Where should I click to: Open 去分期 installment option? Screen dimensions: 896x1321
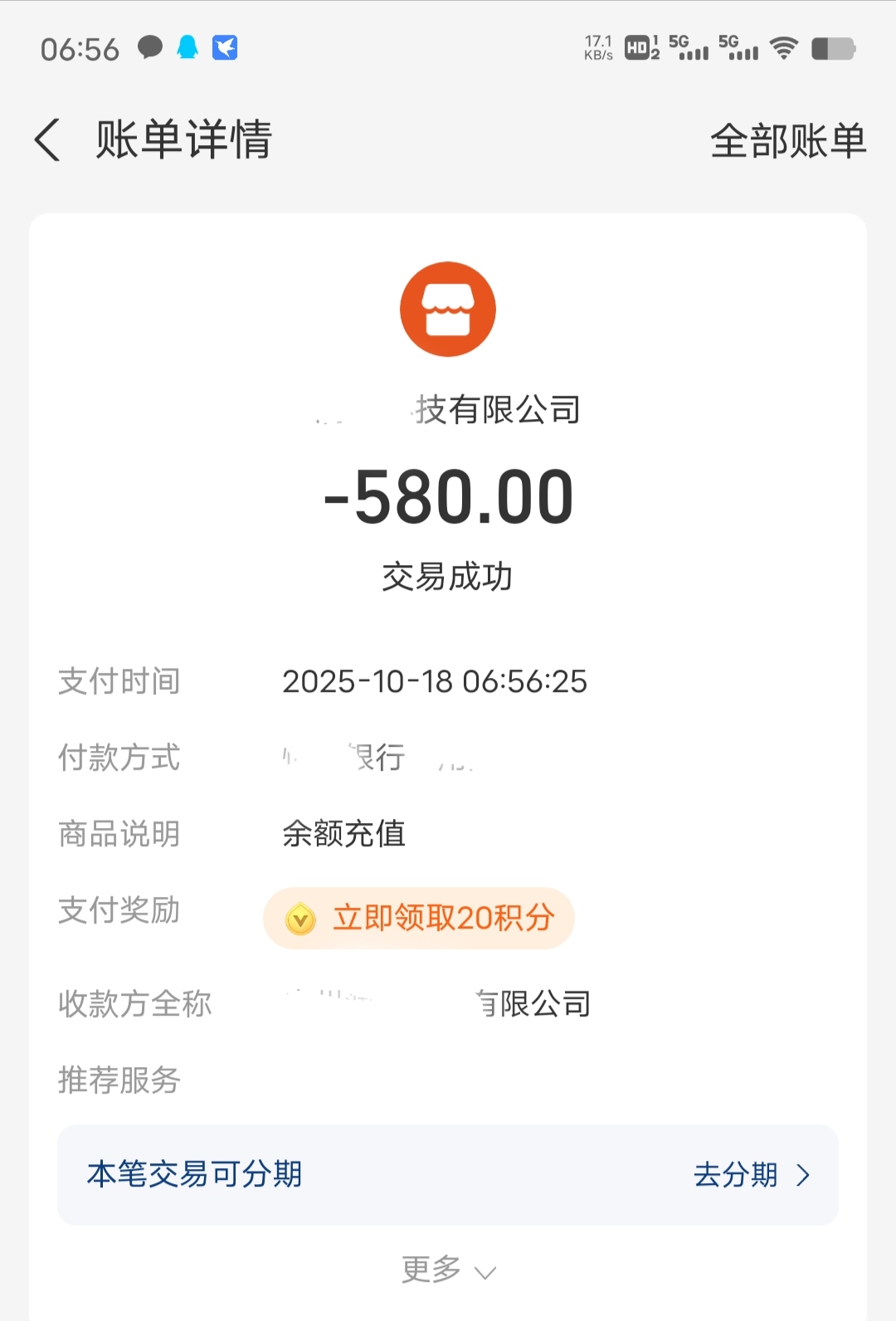coord(751,1175)
